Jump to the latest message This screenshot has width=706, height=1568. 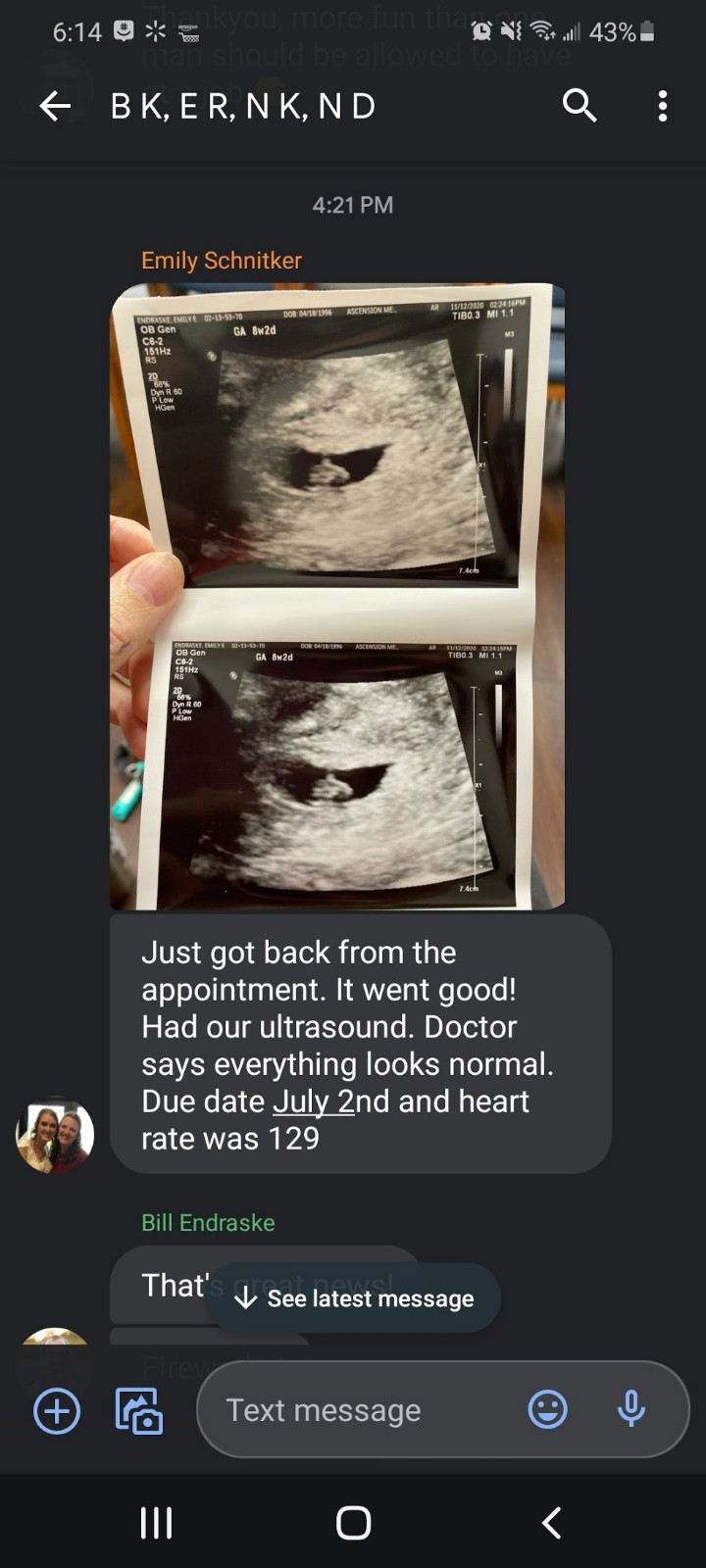tap(354, 1298)
